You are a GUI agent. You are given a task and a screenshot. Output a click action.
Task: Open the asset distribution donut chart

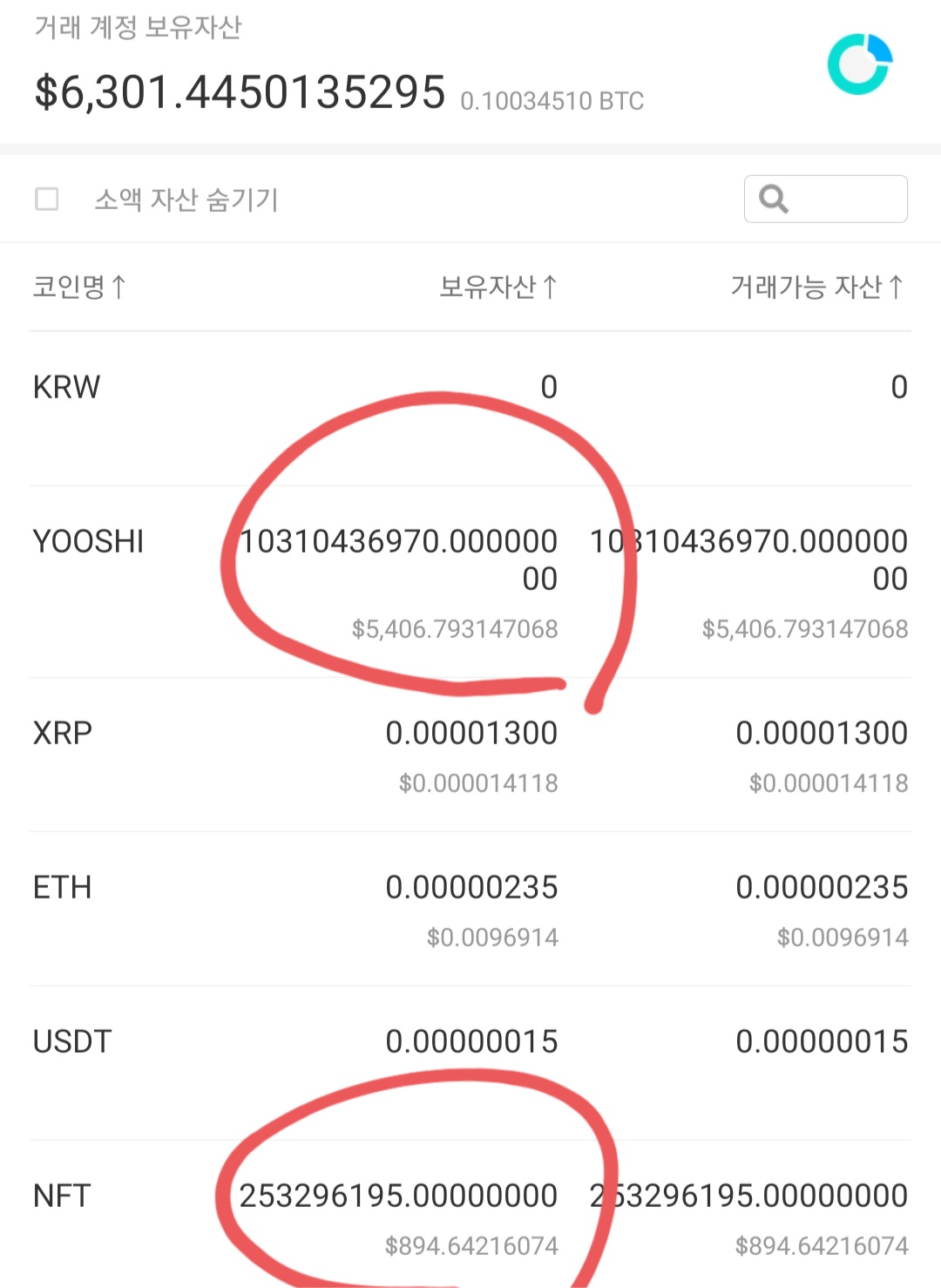859,64
